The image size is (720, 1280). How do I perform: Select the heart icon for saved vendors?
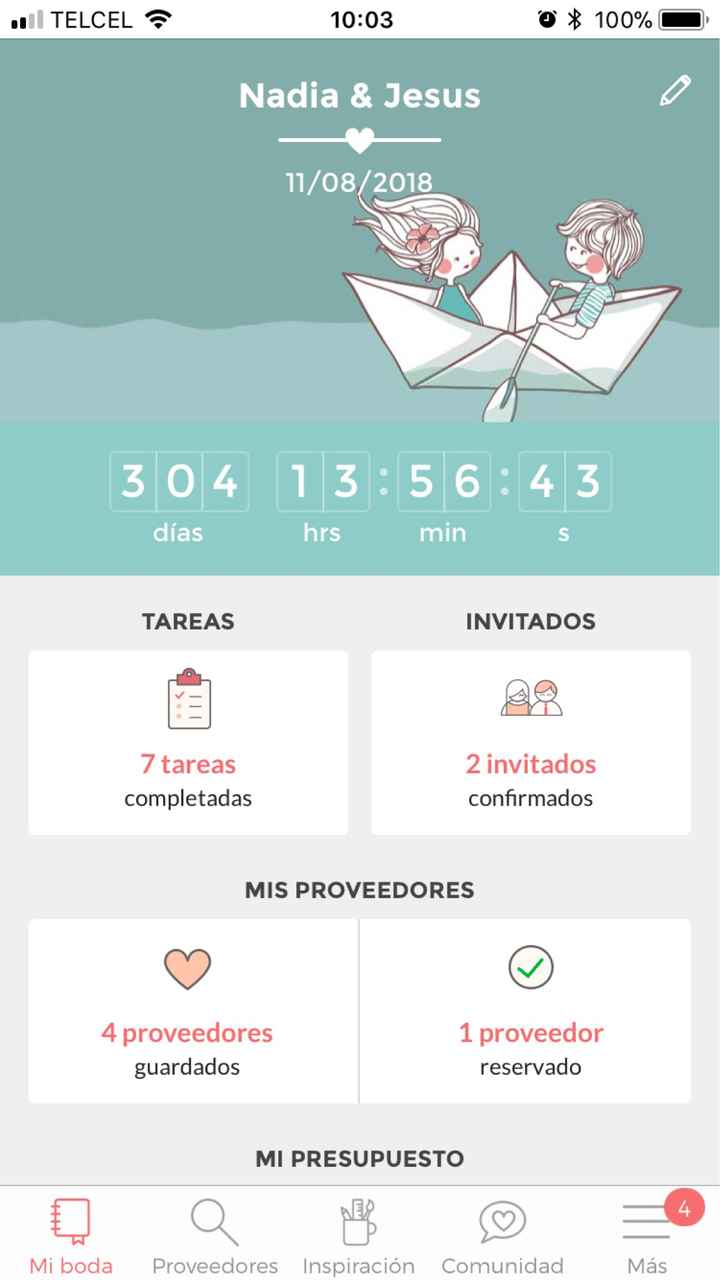[187, 967]
